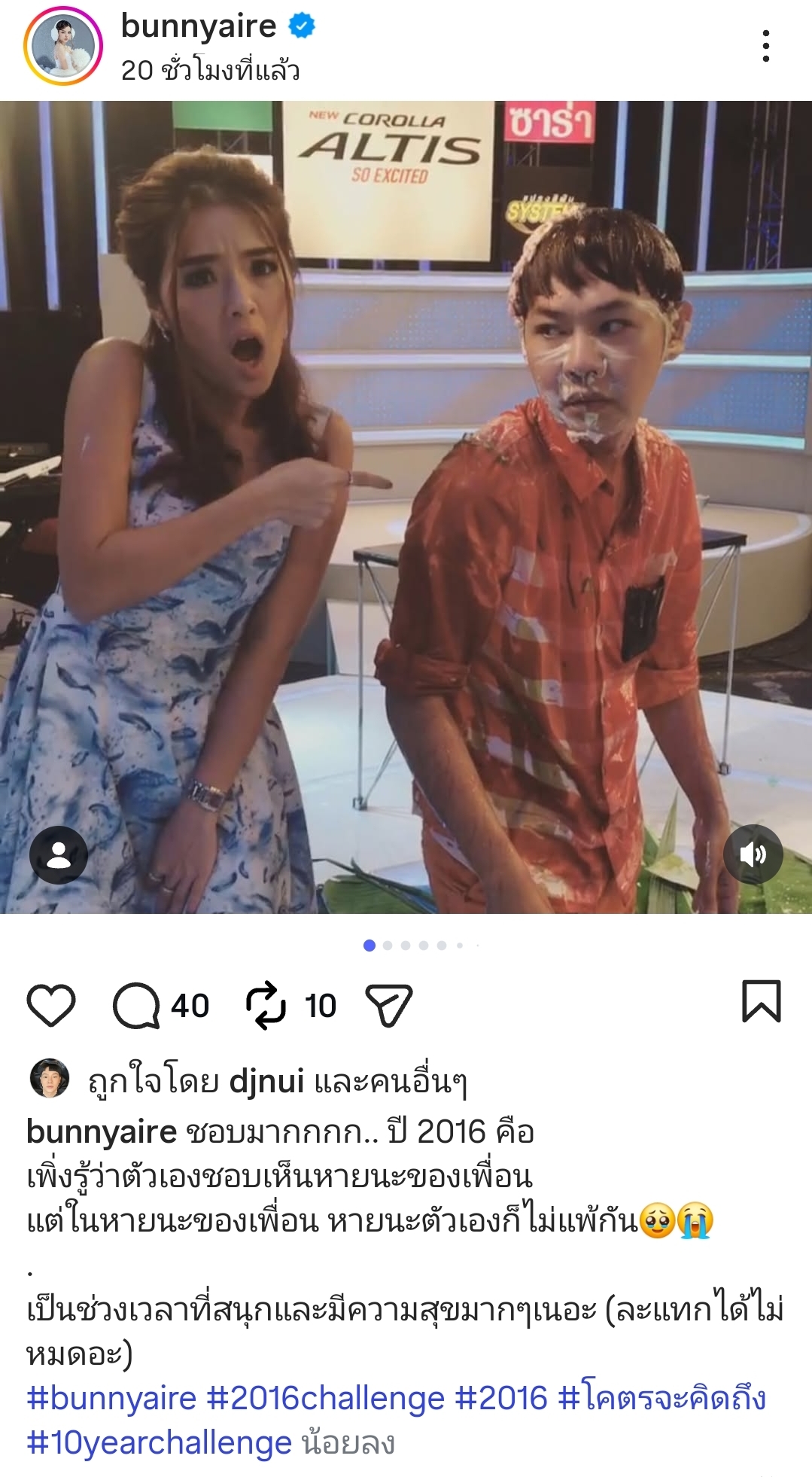Viewport: 812px width, 1477px height.
Task: Toggle the video sound
Action: (x=753, y=854)
